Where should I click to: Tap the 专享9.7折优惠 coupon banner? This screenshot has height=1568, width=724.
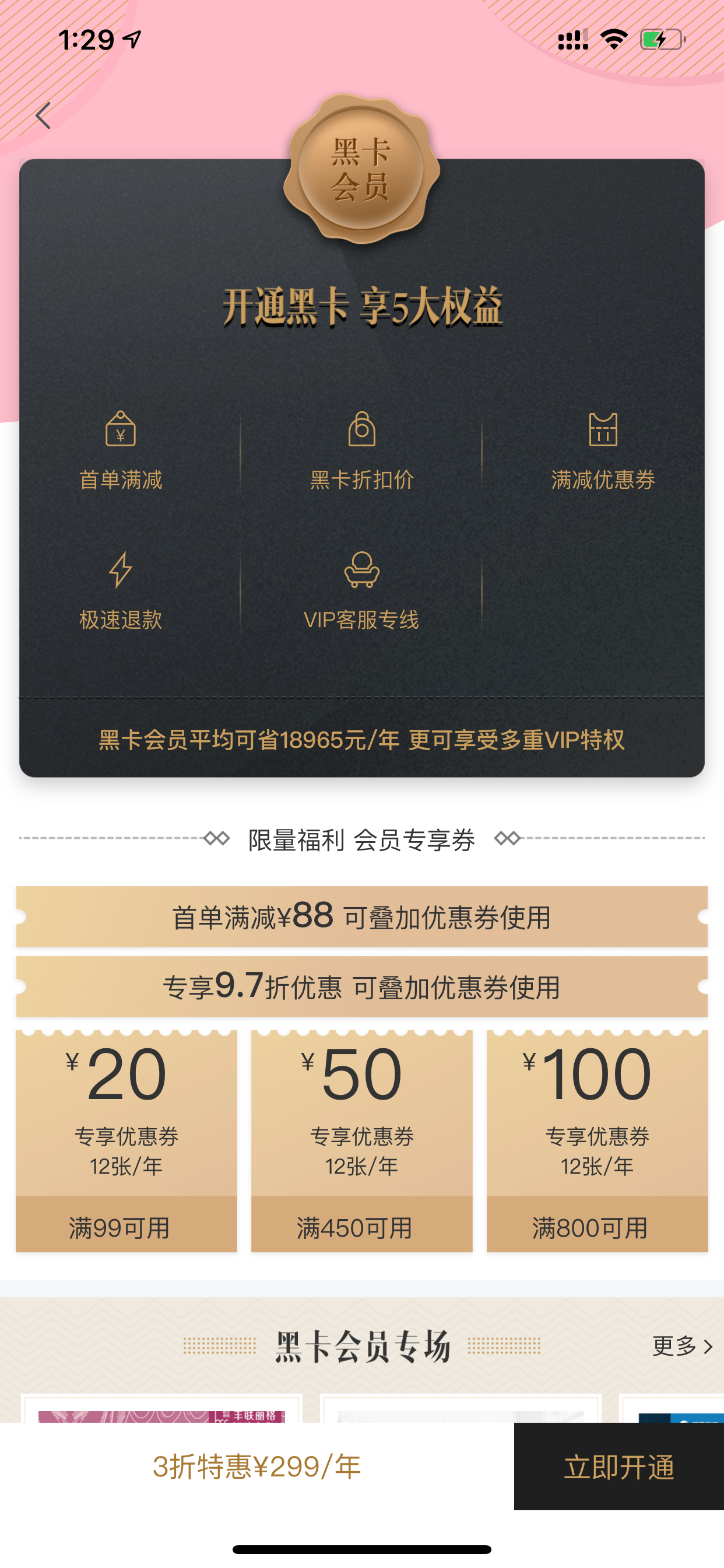point(362,986)
